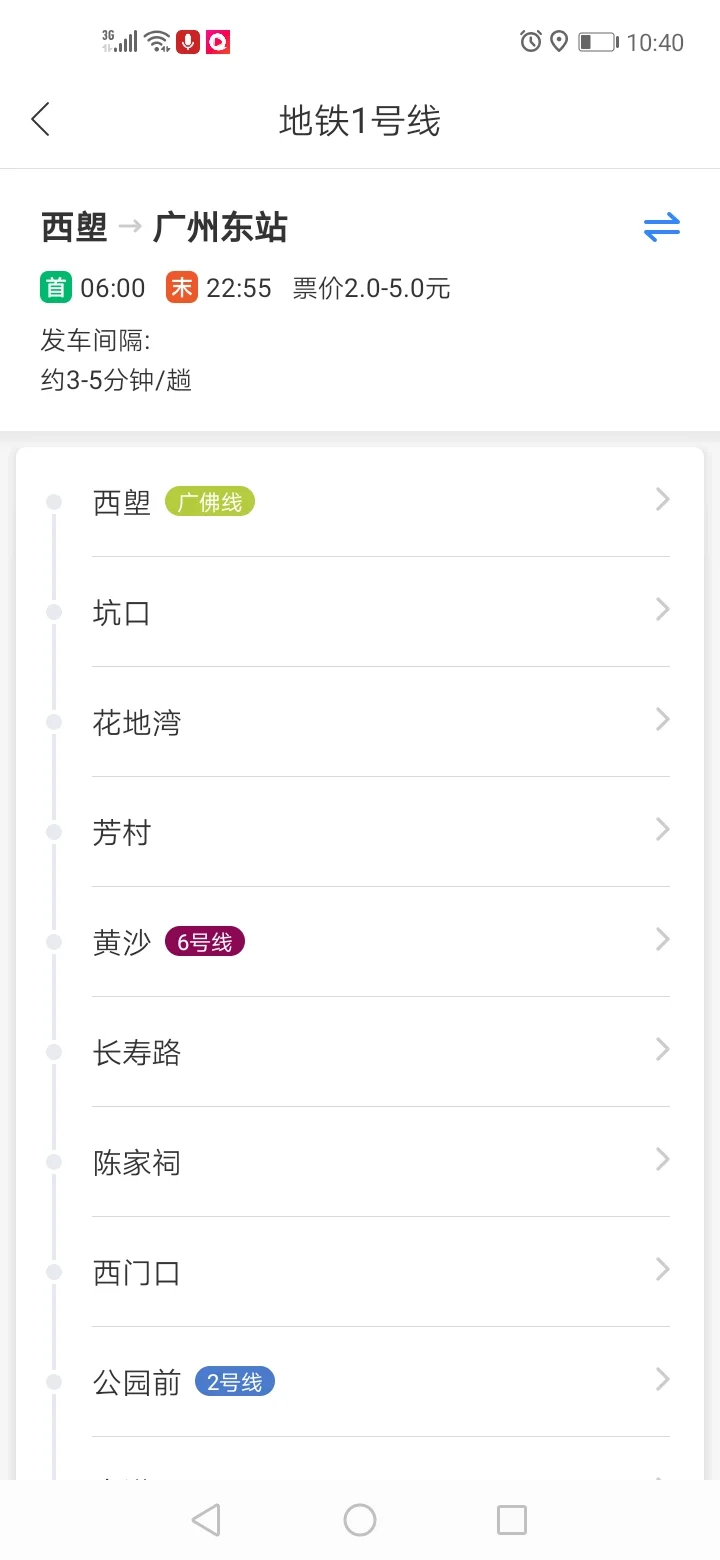Tap the location icon in the status bar

[560, 41]
